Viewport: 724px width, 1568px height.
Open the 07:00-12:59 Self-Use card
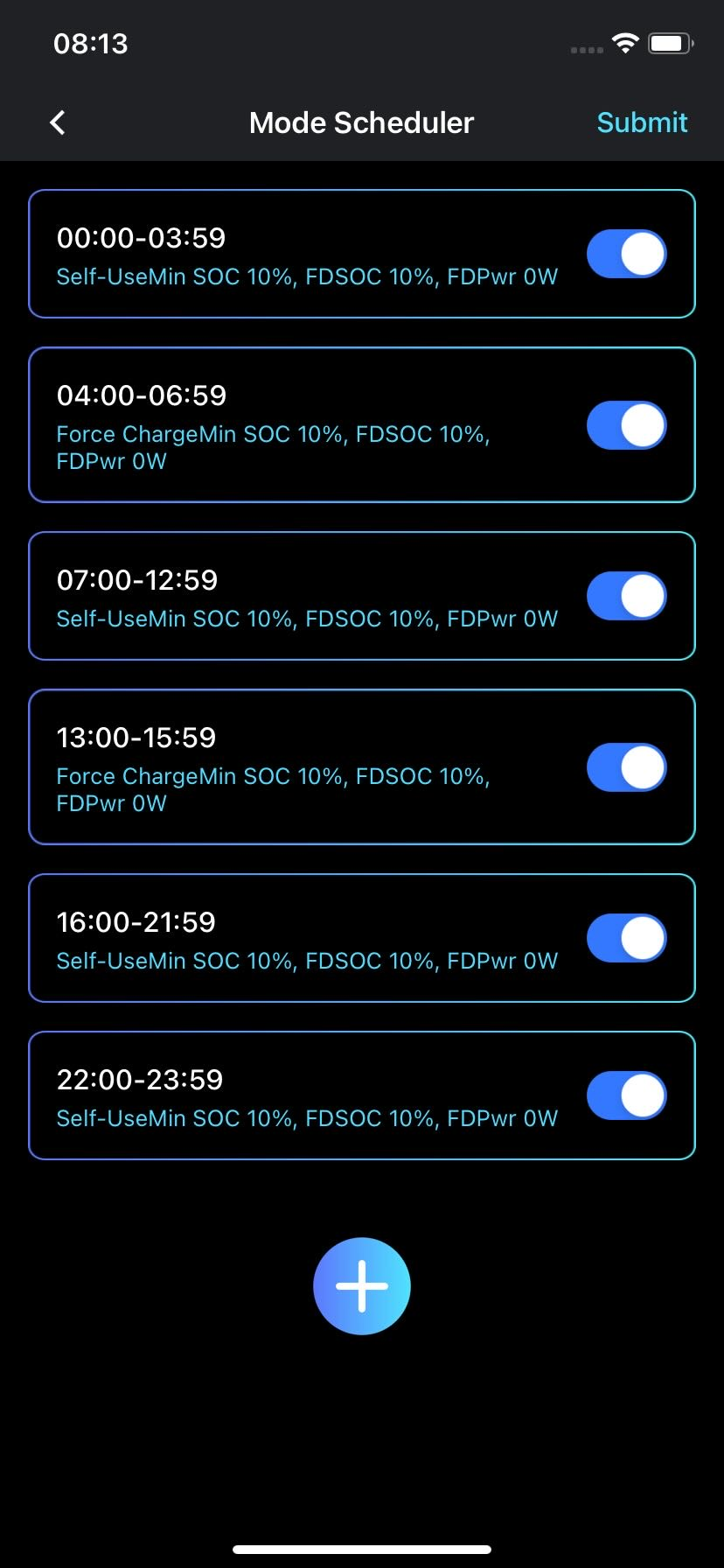tap(306, 597)
